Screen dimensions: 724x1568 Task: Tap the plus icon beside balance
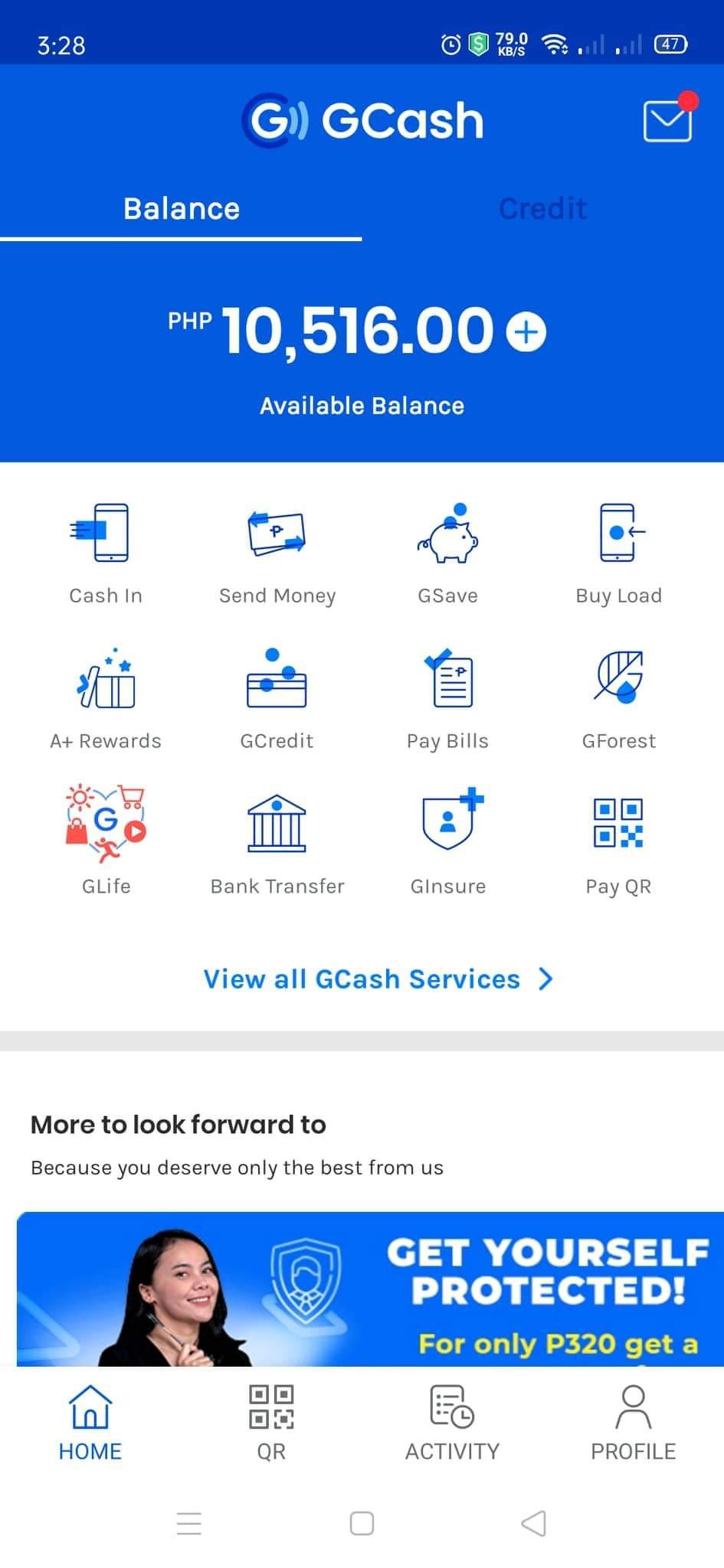[x=526, y=332]
